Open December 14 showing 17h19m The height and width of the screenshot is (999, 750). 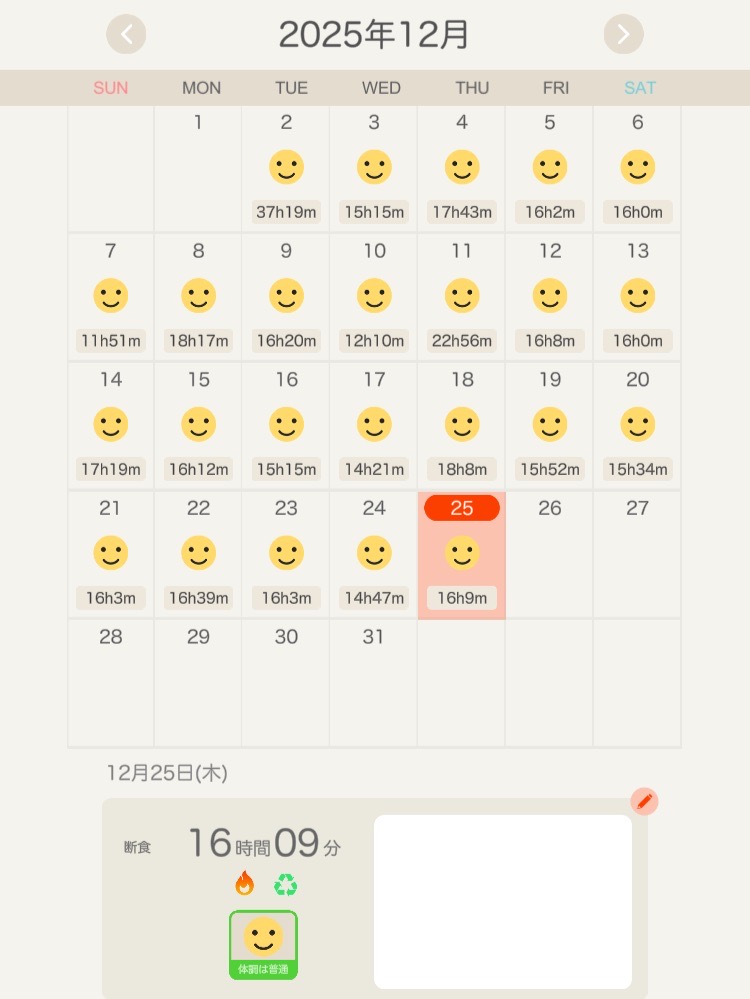pyautogui.click(x=111, y=426)
